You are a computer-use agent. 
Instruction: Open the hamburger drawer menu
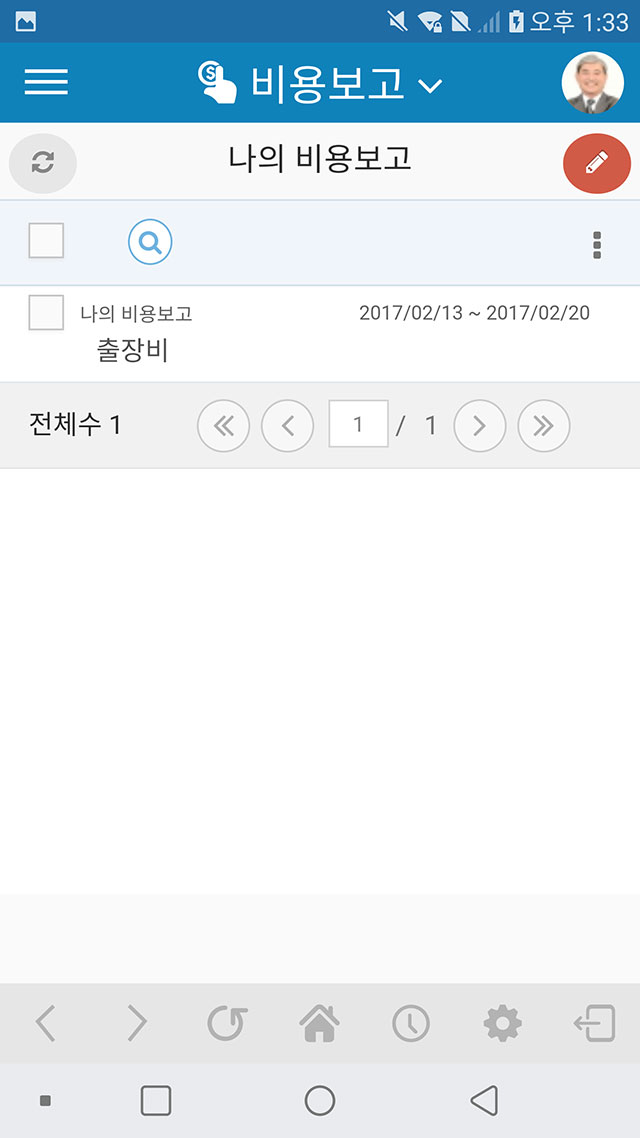tap(46, 82)
